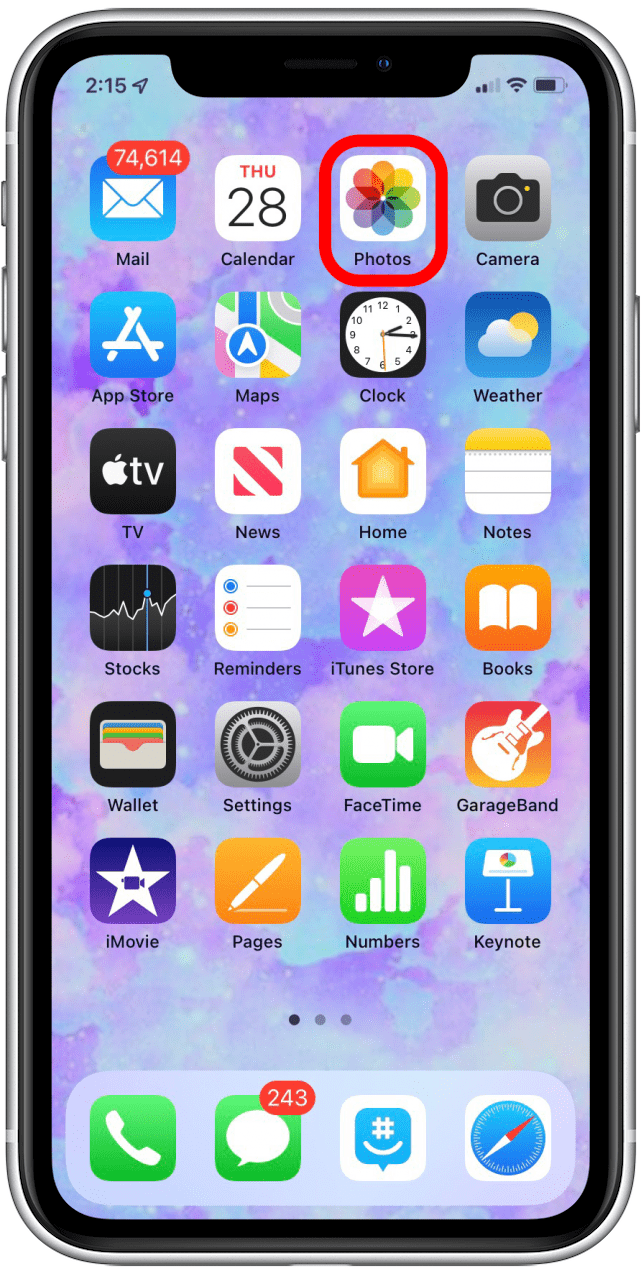The width and height of the screenshot is (642, 1274).
Task: Check the Weather app
Action: (x=508, y=335)
